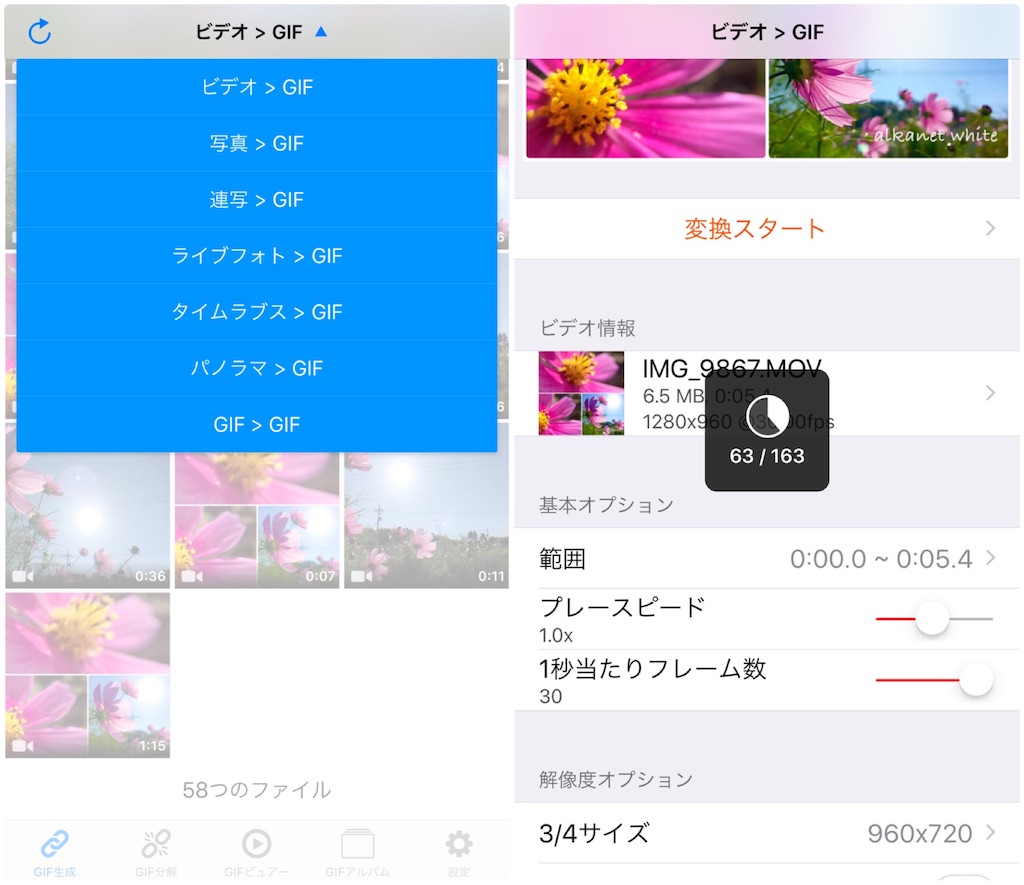The height and width of the screenshot is (885, 1024).
Task: Switch to the GIF分解 tab
Action: [156, 852]
